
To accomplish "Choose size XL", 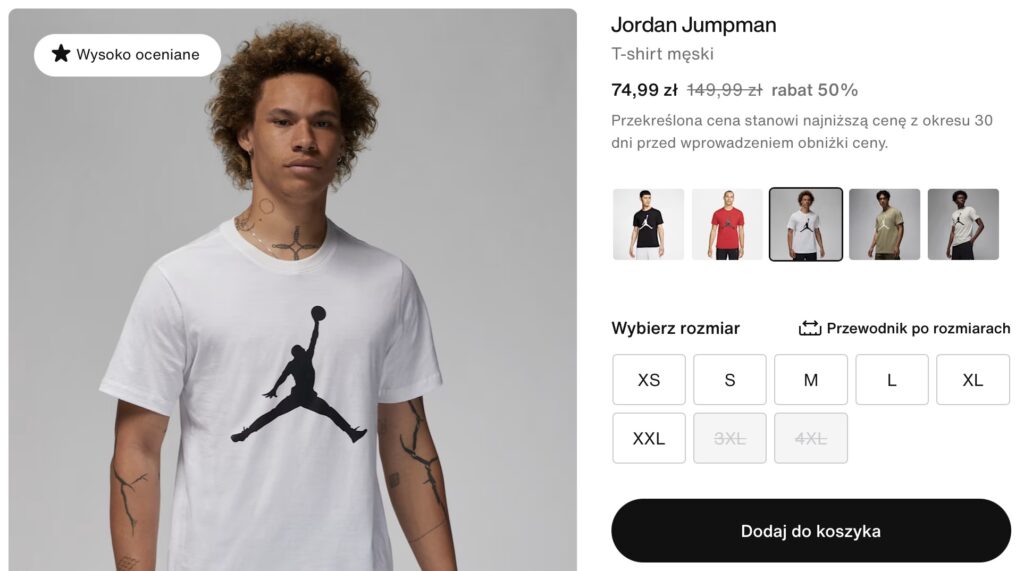I will [x=973, y=380].
